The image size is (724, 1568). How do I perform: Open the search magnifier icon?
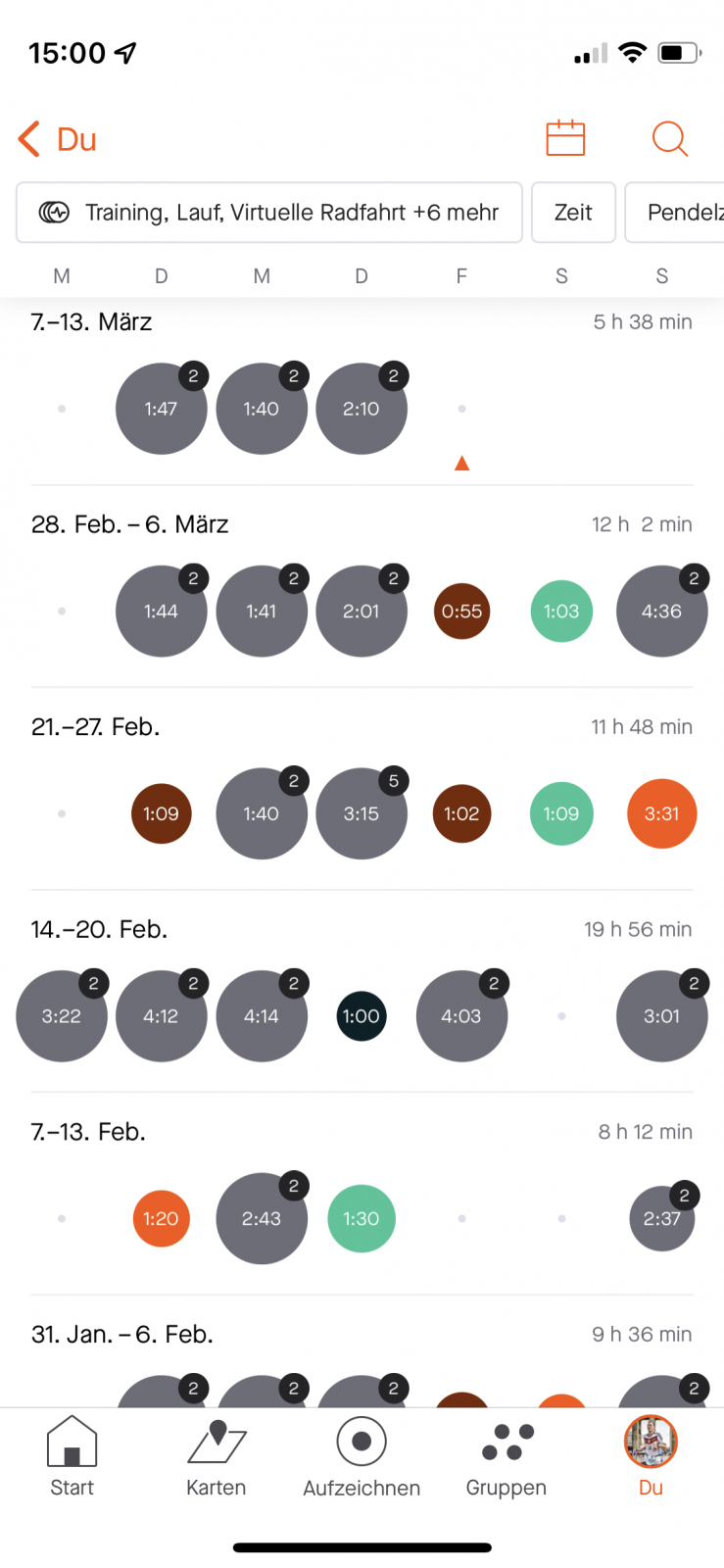(x=670, y=138)
